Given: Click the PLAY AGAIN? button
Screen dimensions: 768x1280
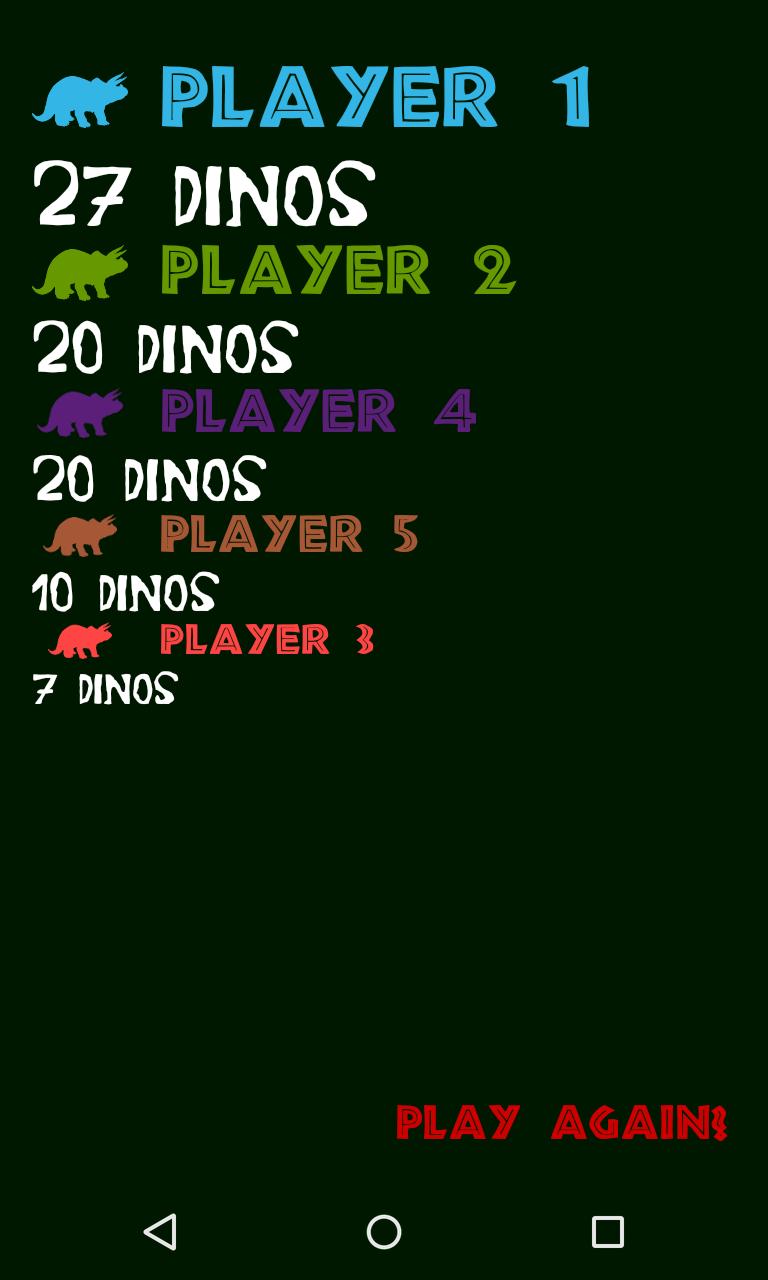Looking at the screenshot, I should click(x=560, y=1122).
